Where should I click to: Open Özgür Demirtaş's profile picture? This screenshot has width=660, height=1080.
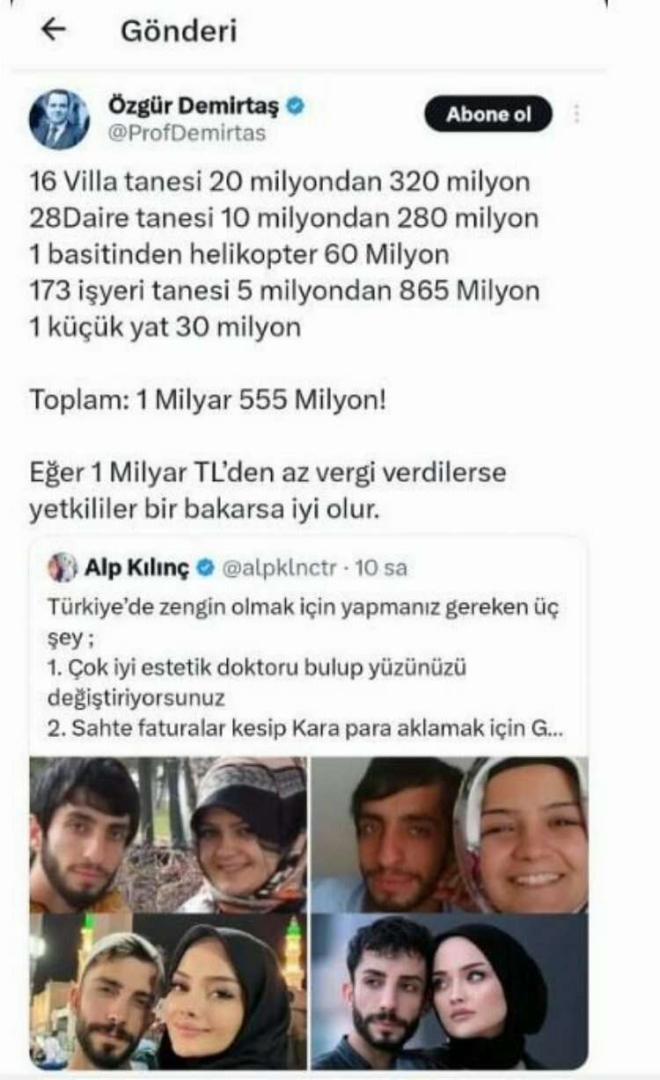59,119
